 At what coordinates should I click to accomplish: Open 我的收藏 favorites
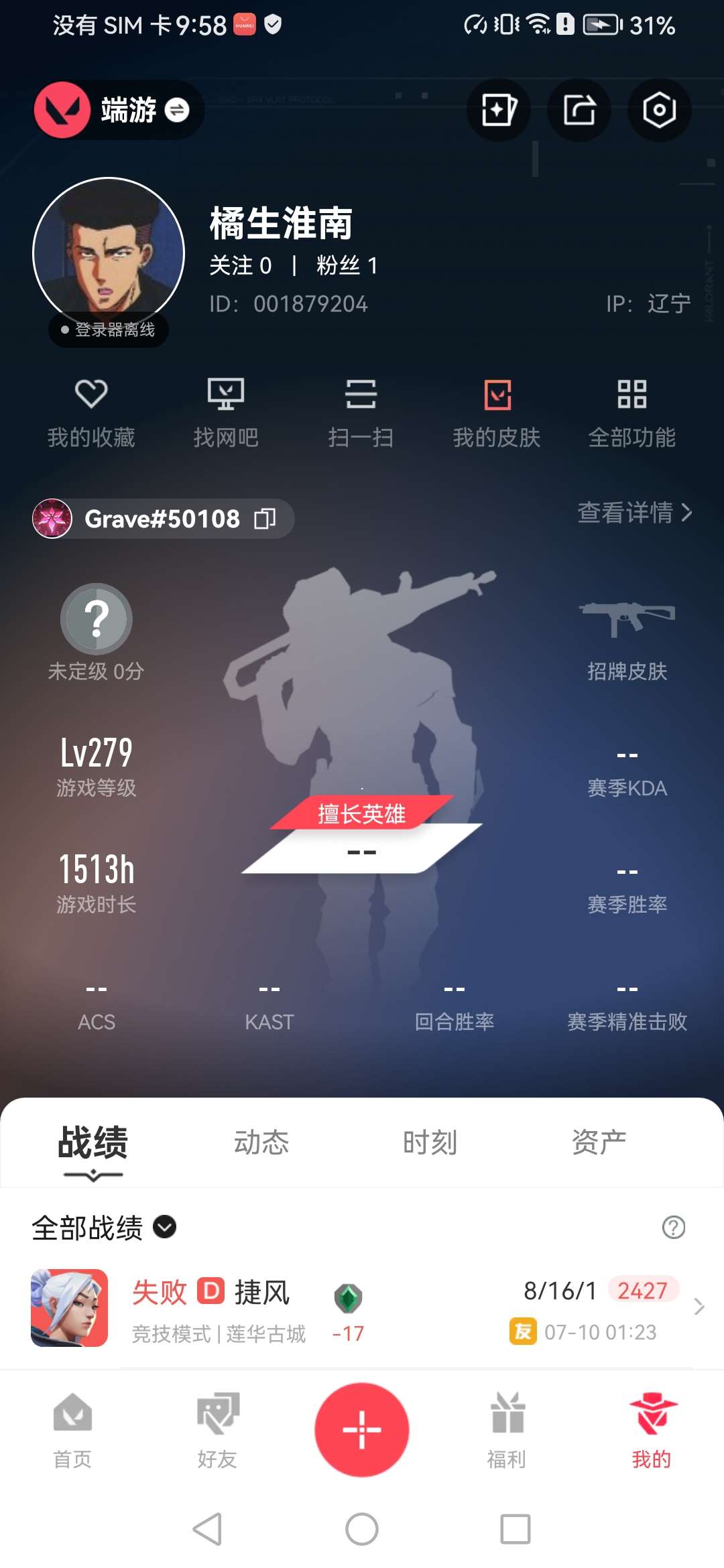point(91,411)
